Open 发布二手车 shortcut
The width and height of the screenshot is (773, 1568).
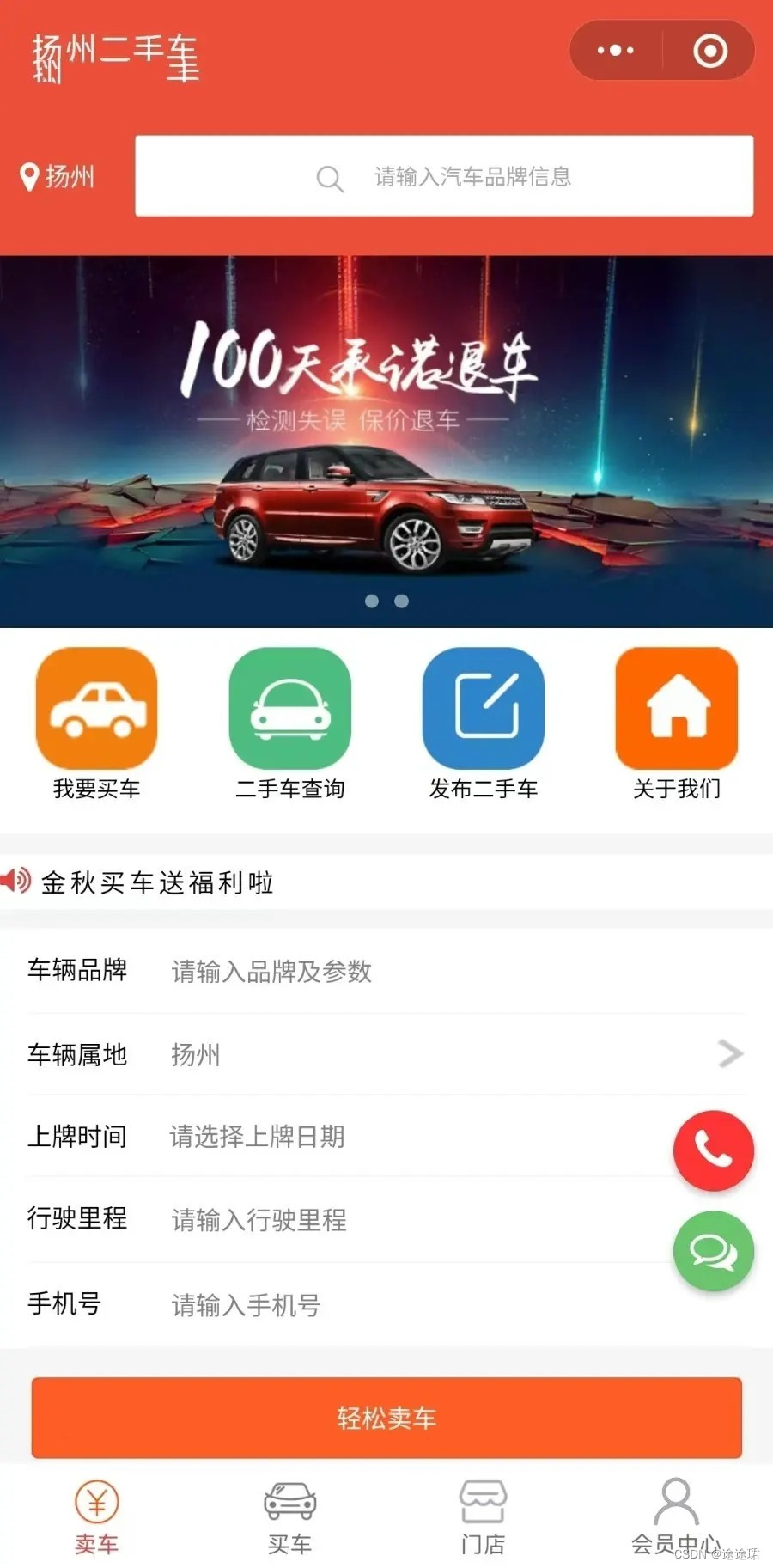pyautogui.click(x=484, y=724)
